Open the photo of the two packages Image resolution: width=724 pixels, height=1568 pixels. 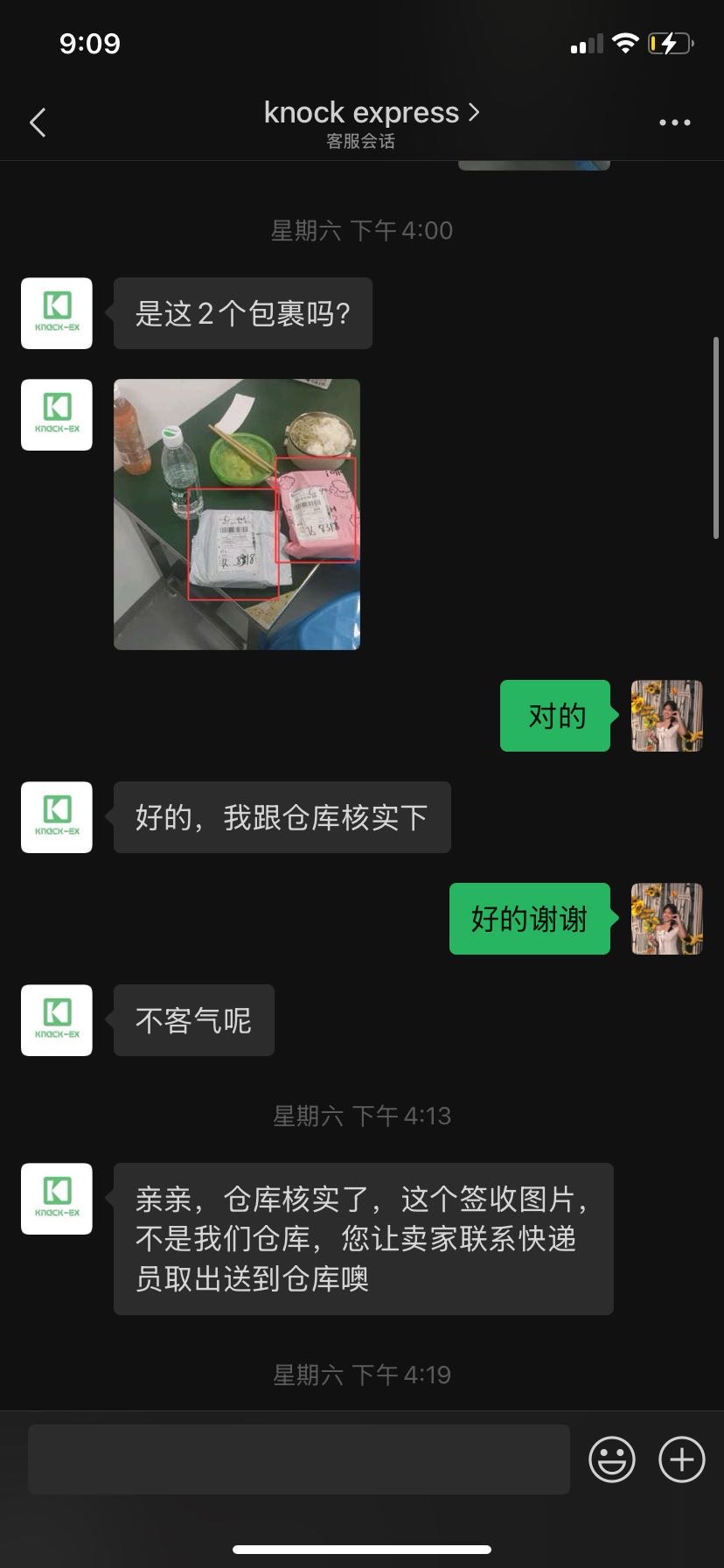tap(237, 514)
